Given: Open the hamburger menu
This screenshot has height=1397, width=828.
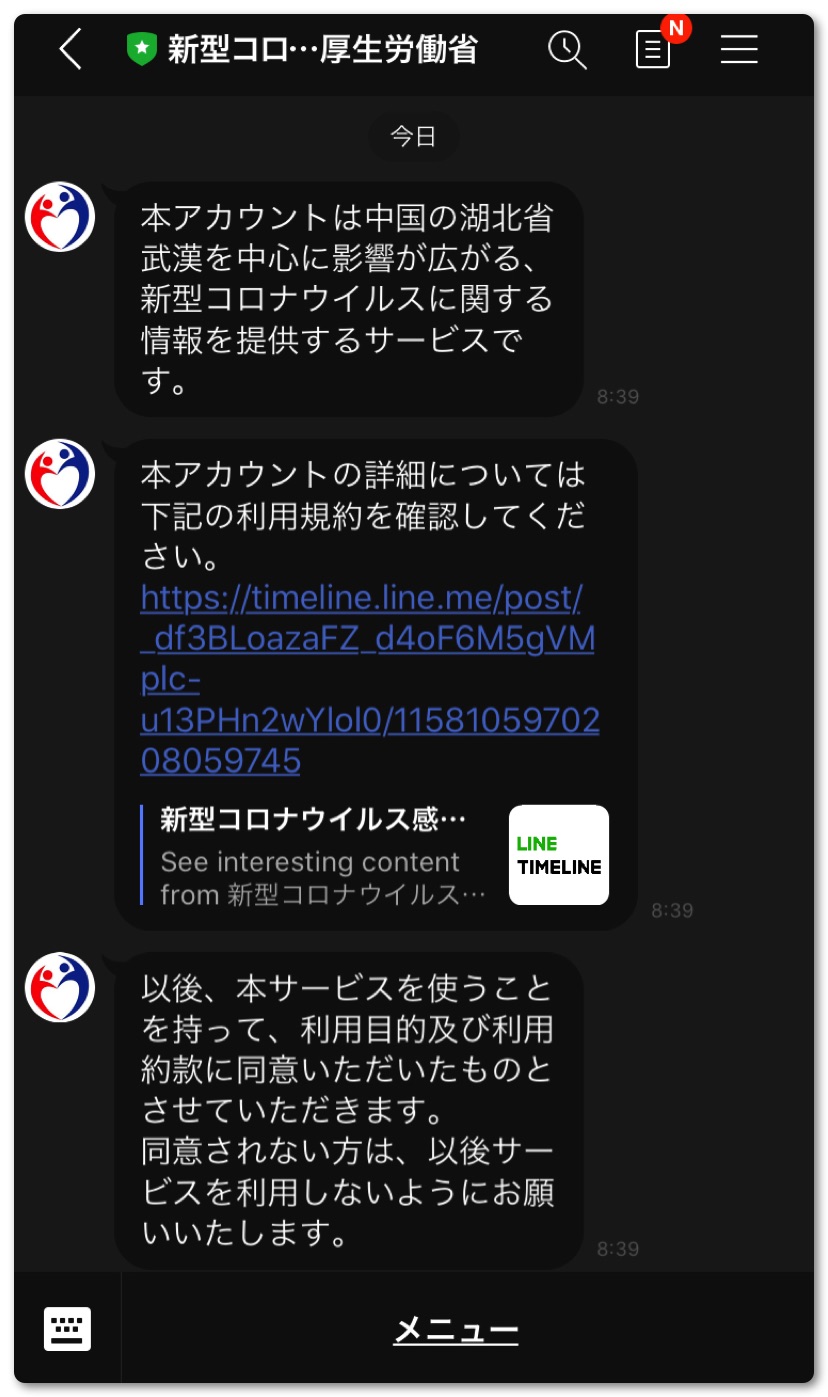Looking at the screenshot, I should pyautogui.click(x=739, y=49).
